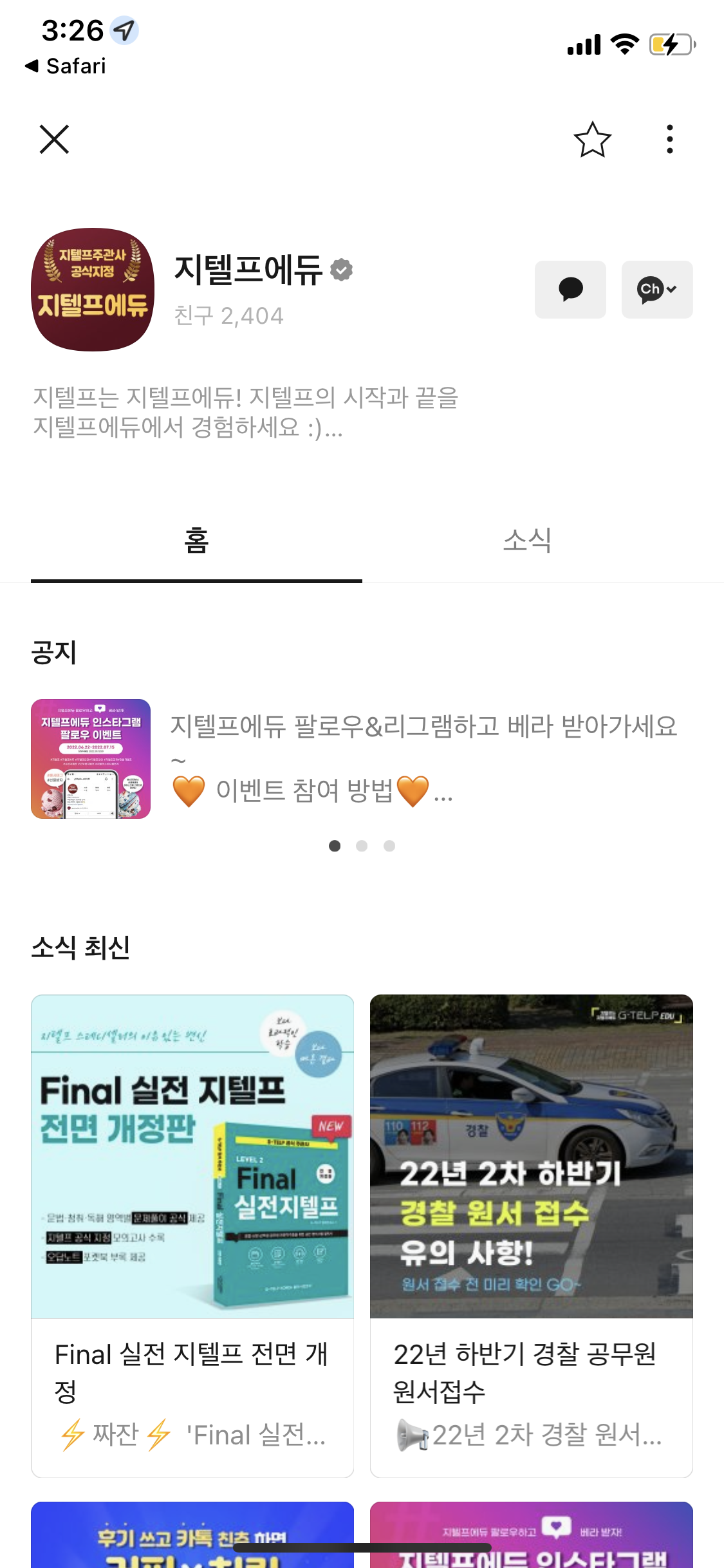The width and height of the screenshot is (724, 1568).
Task: Open the 지텔프에듀 profile picture
Action: pos(93,289)
